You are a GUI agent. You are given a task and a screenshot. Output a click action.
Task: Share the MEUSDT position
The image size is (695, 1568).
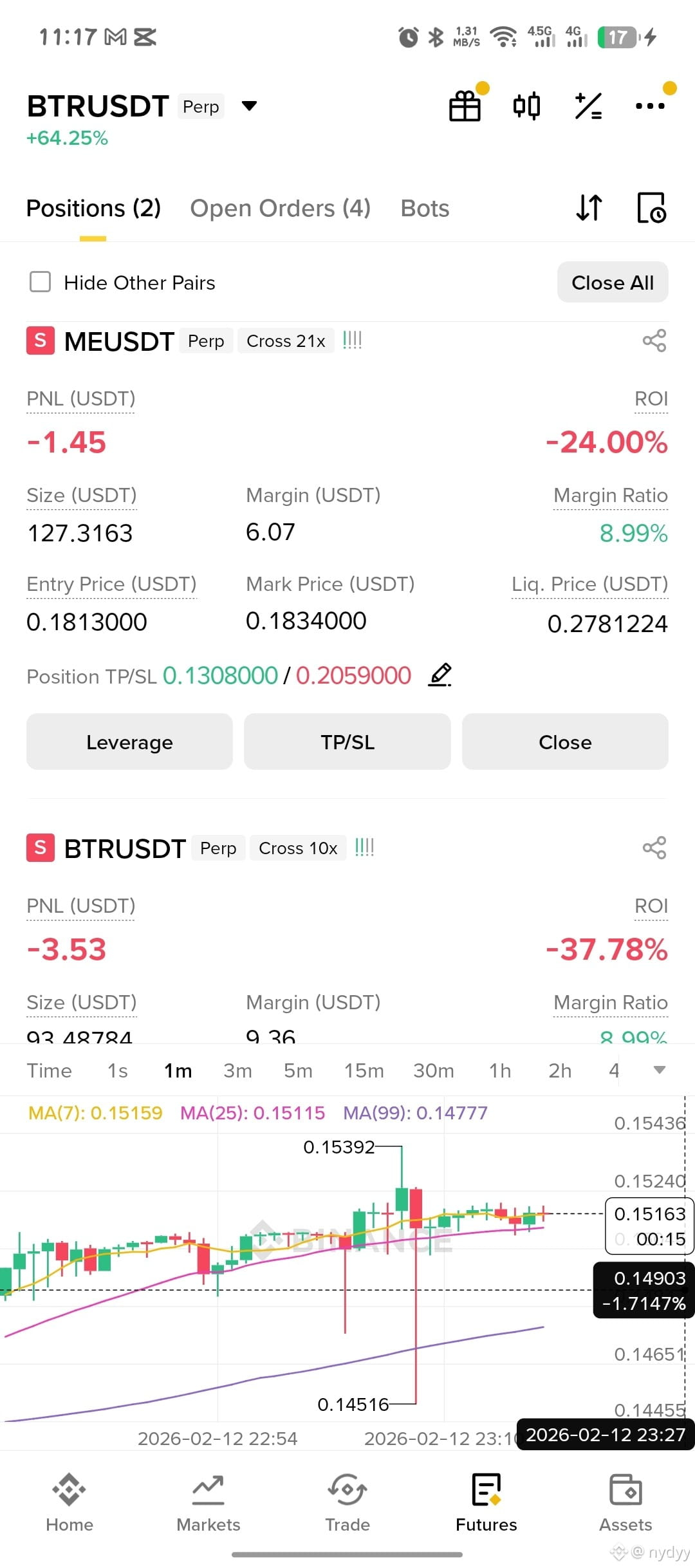tap(654, 341)
